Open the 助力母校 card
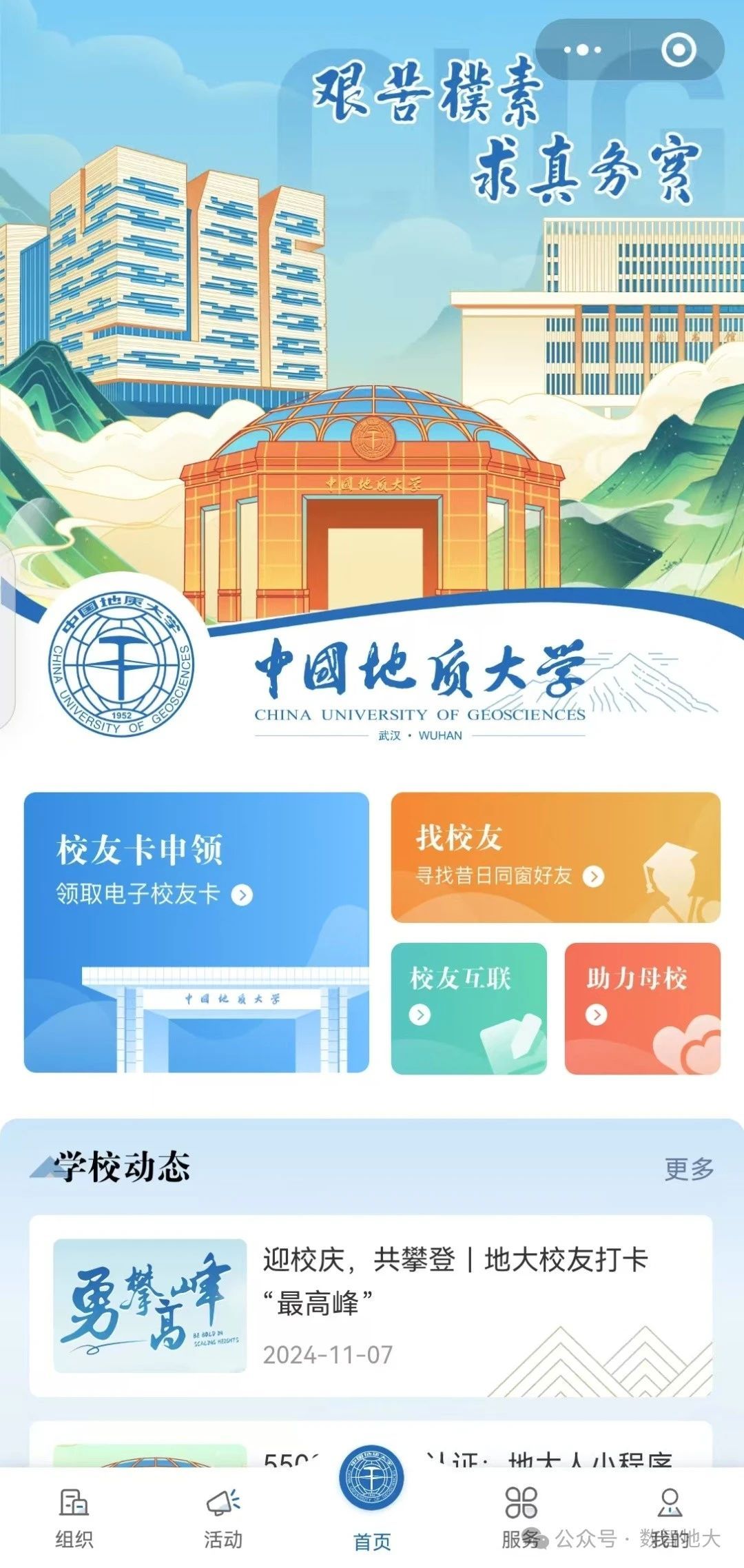 [x=642, y=1008]
